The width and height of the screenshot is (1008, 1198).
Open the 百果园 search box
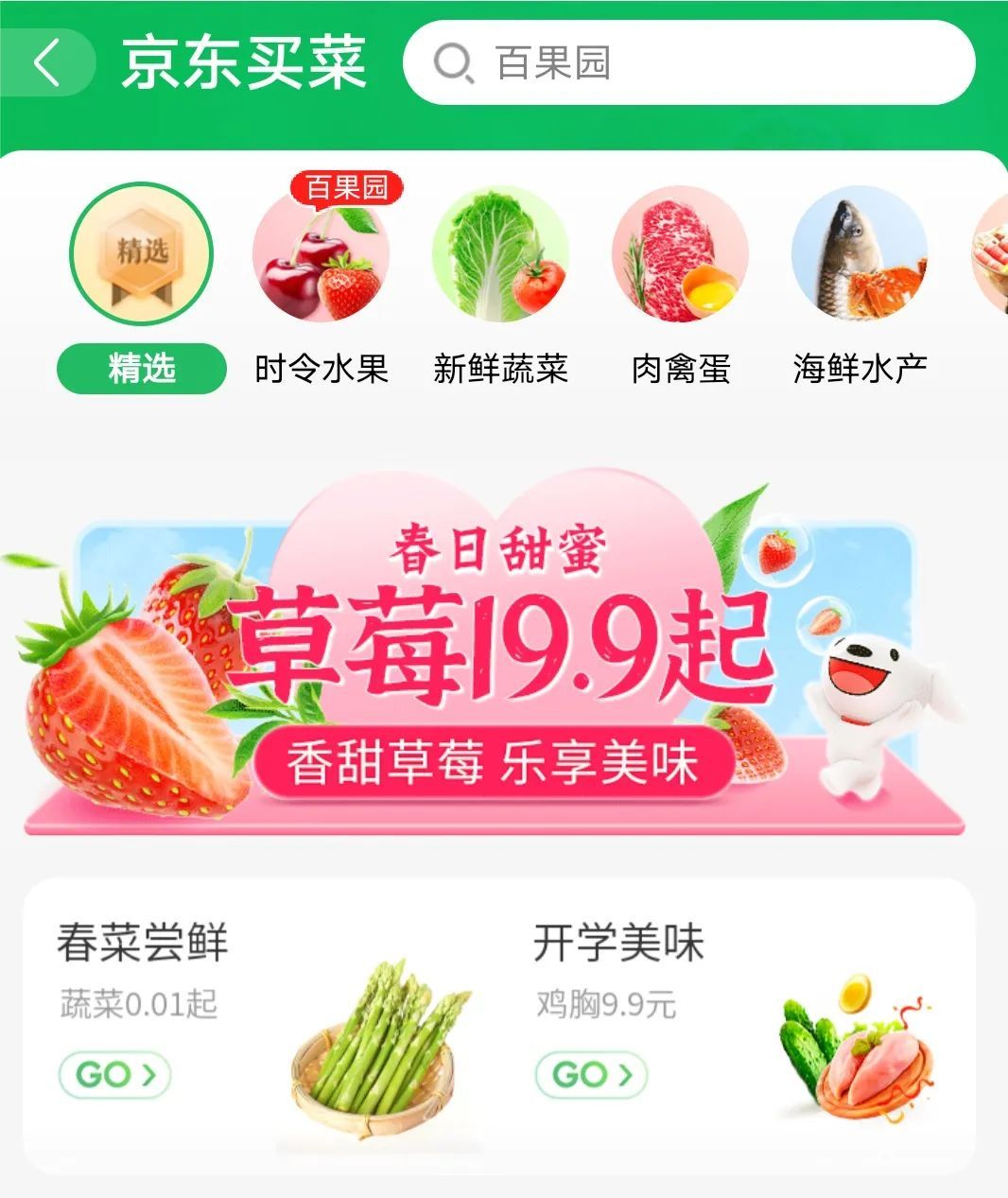(688, 63)
